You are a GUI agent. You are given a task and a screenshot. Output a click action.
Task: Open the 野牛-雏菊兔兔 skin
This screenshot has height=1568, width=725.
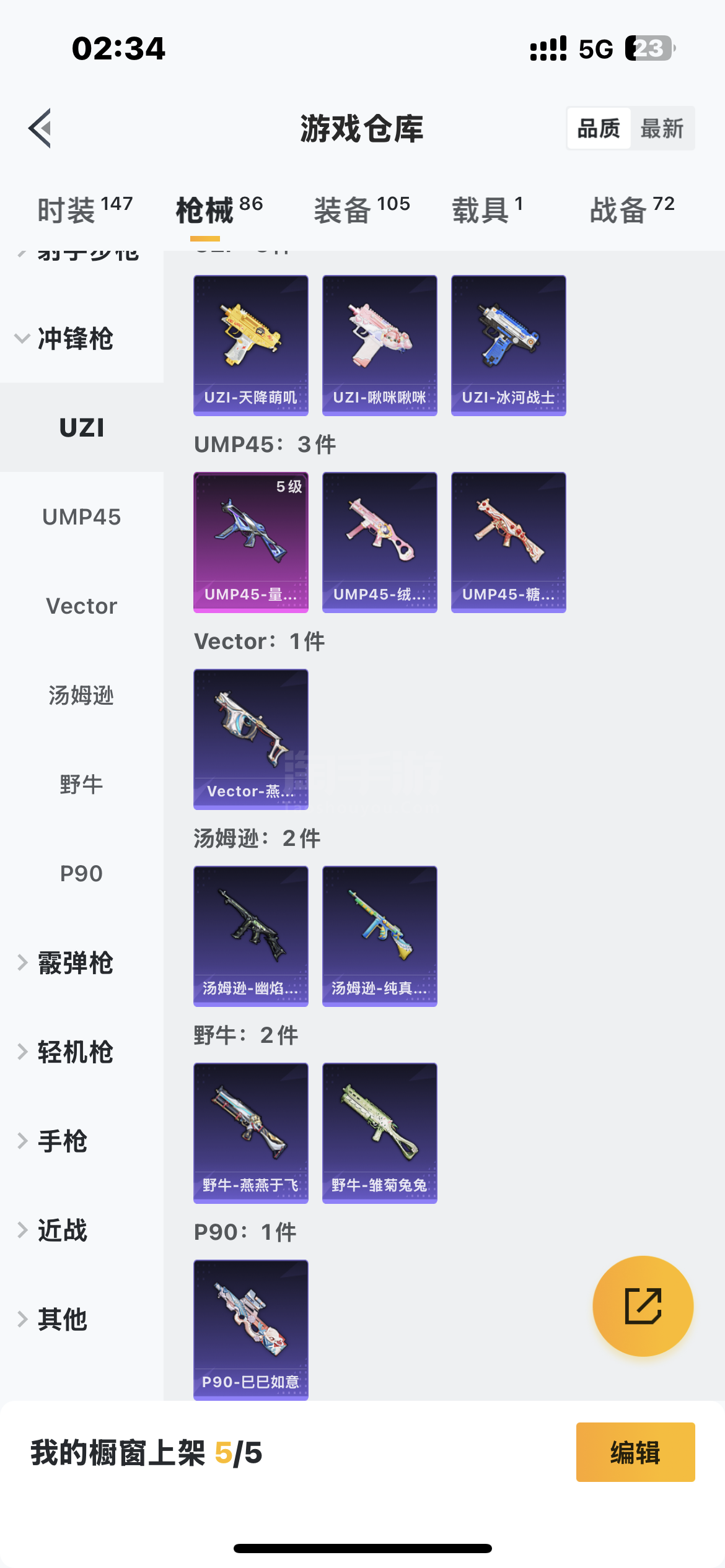(x=380, y=1133)
